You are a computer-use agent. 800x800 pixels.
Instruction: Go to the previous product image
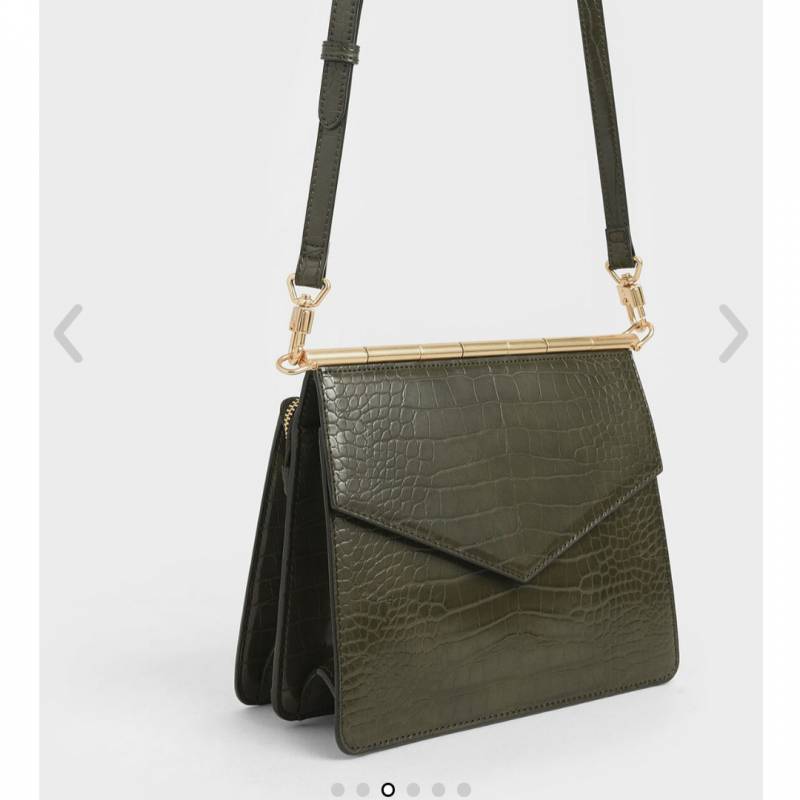68,334
